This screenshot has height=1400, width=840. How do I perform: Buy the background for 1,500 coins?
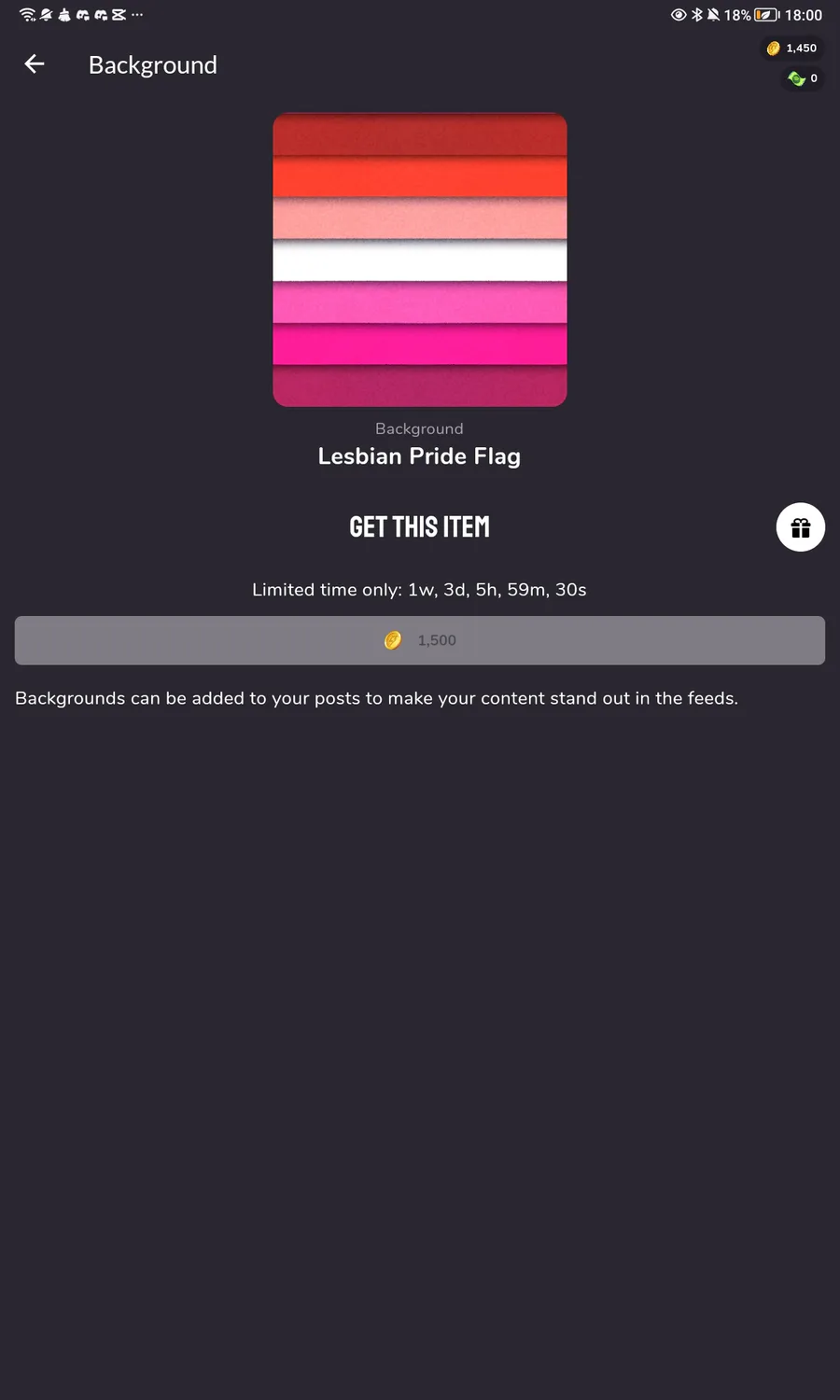coord(420,640)
